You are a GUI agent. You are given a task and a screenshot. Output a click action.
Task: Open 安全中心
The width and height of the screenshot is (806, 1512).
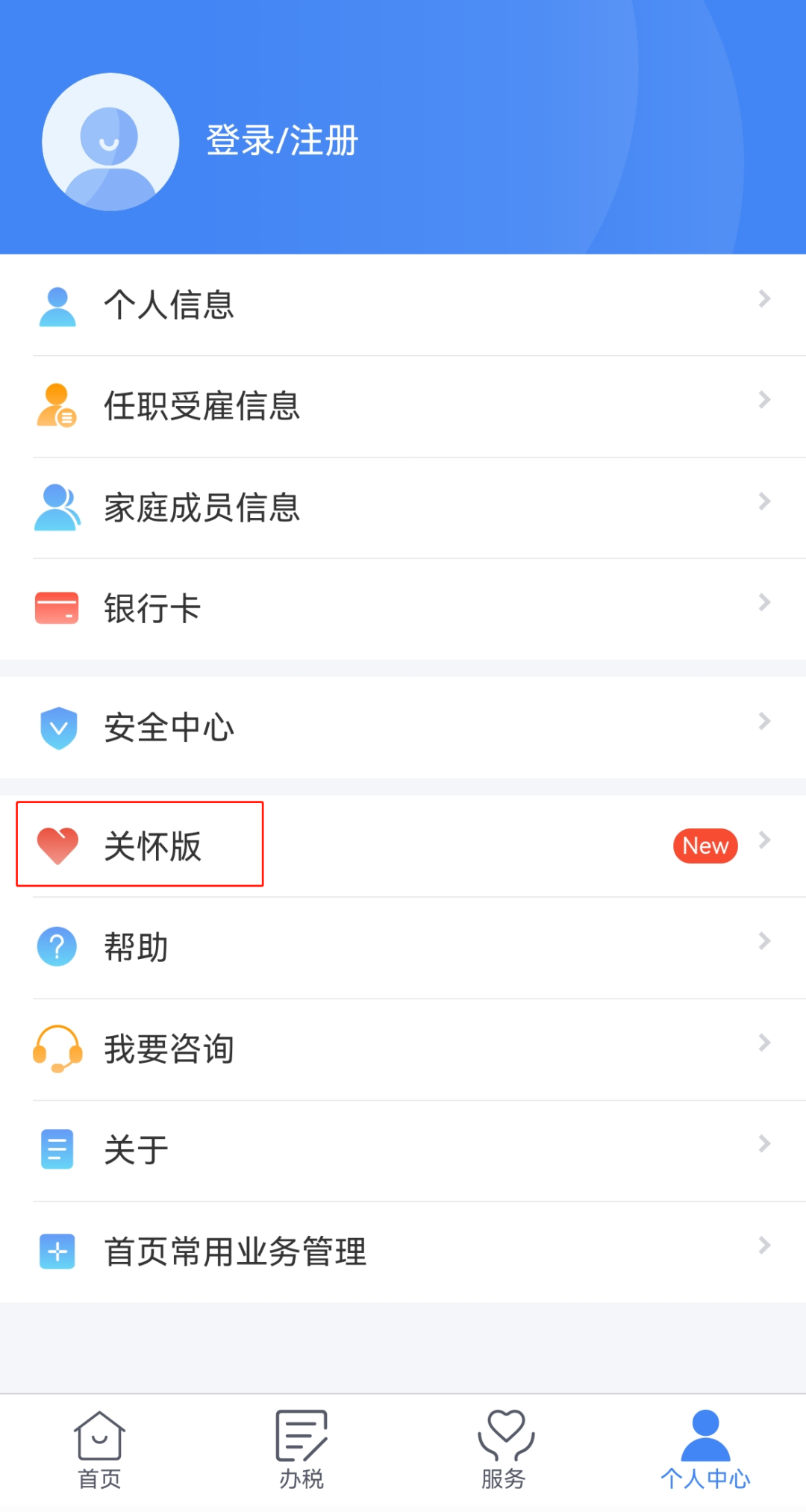403,728
